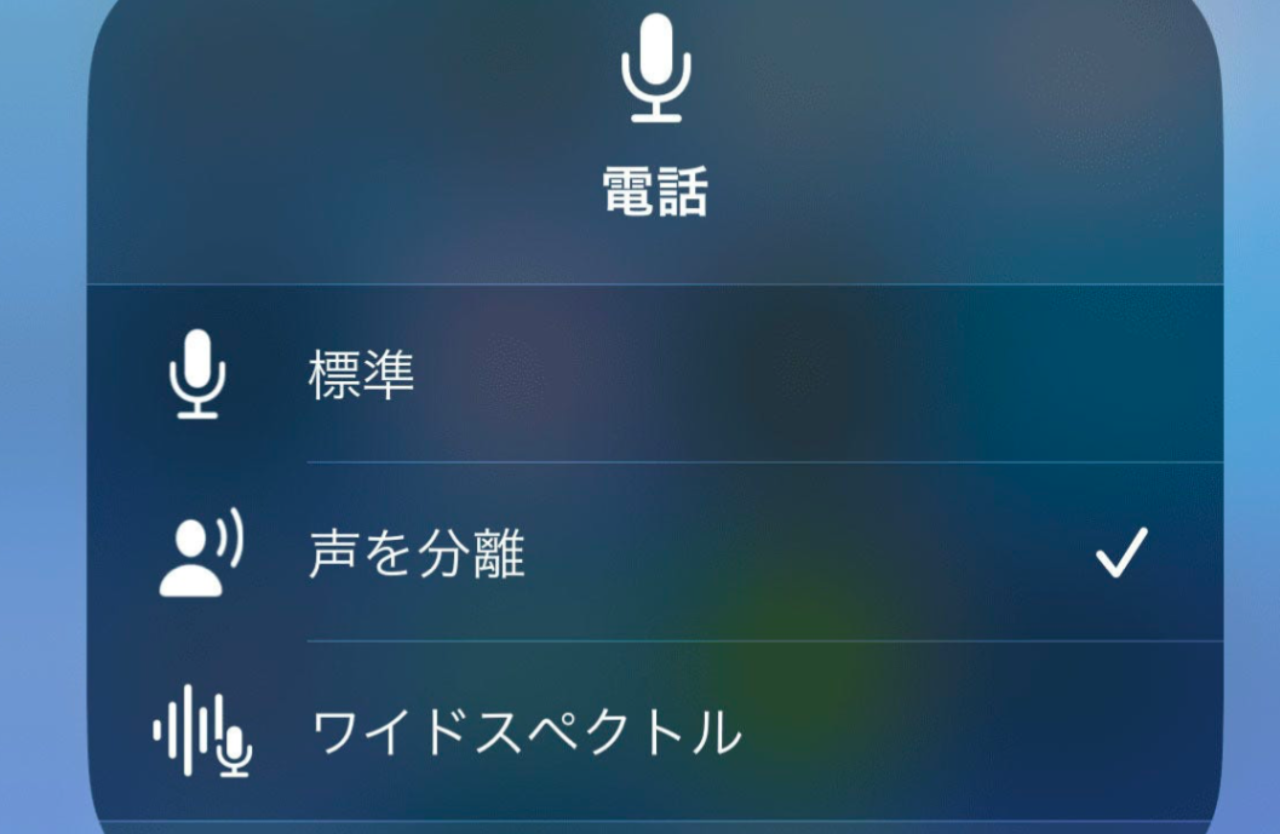
Task: Switch to ワイドスペクトル mode
Action: (x=526, y=733)
